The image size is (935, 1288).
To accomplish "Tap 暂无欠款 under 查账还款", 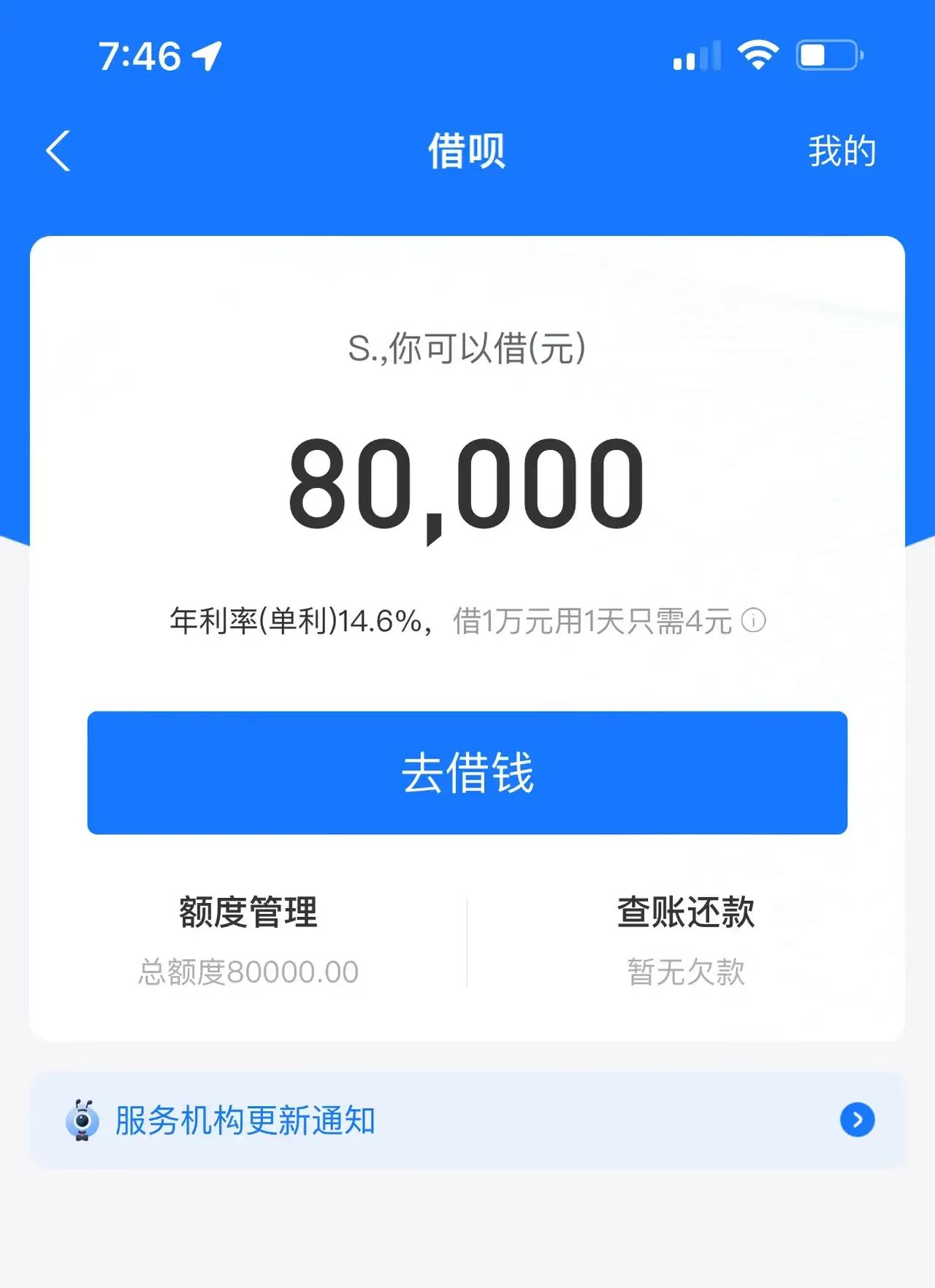I will click(685, 970).
